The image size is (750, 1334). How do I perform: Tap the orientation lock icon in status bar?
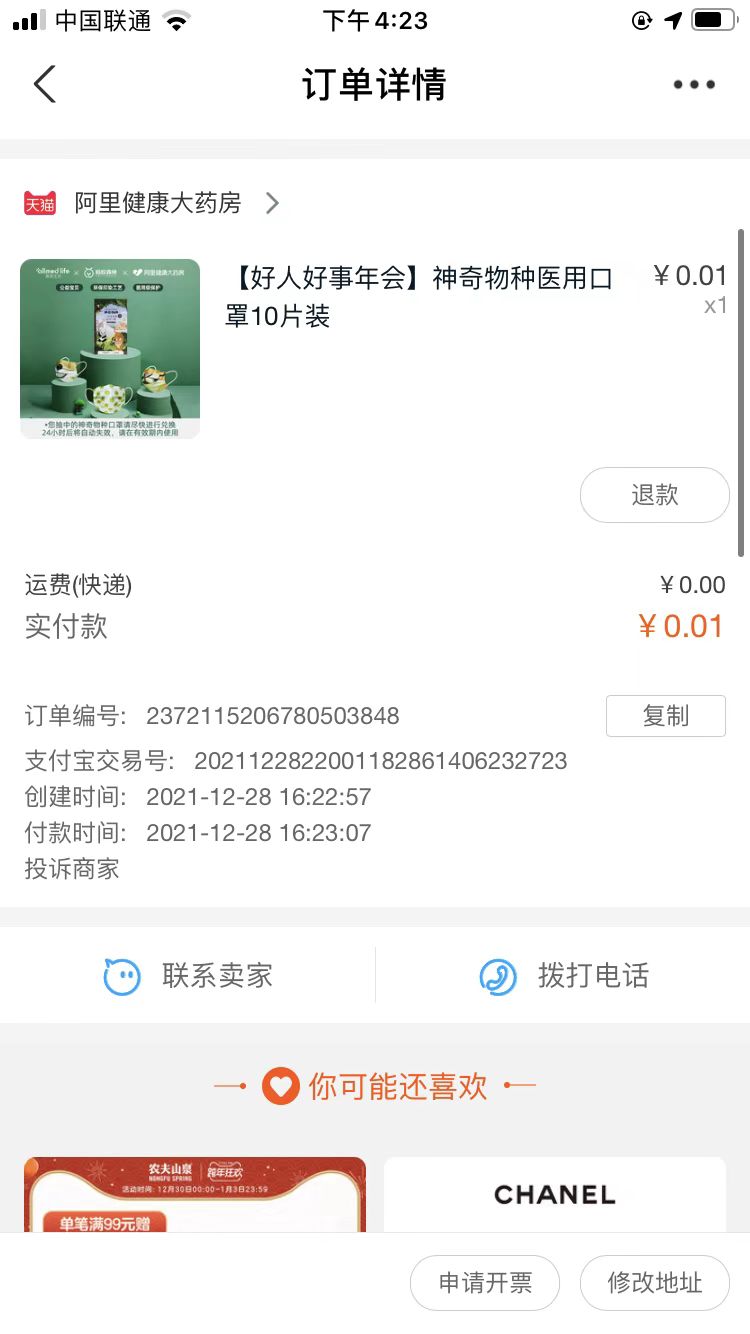tap(641, 18)
